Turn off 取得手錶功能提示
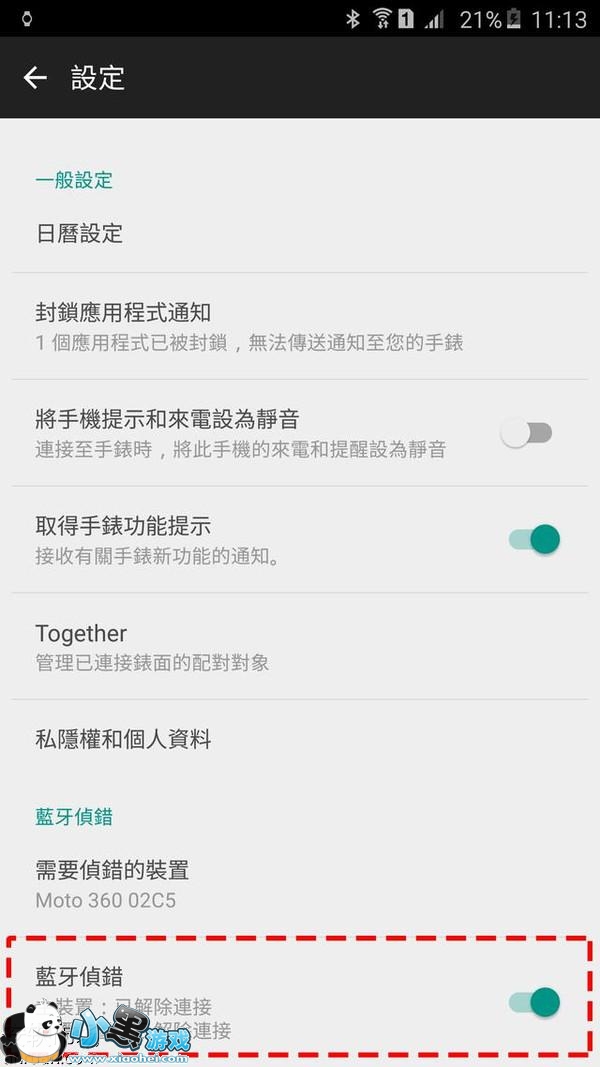Image resolution: width=600 pixels, height=1067 pixels. [x=534, y=539]
